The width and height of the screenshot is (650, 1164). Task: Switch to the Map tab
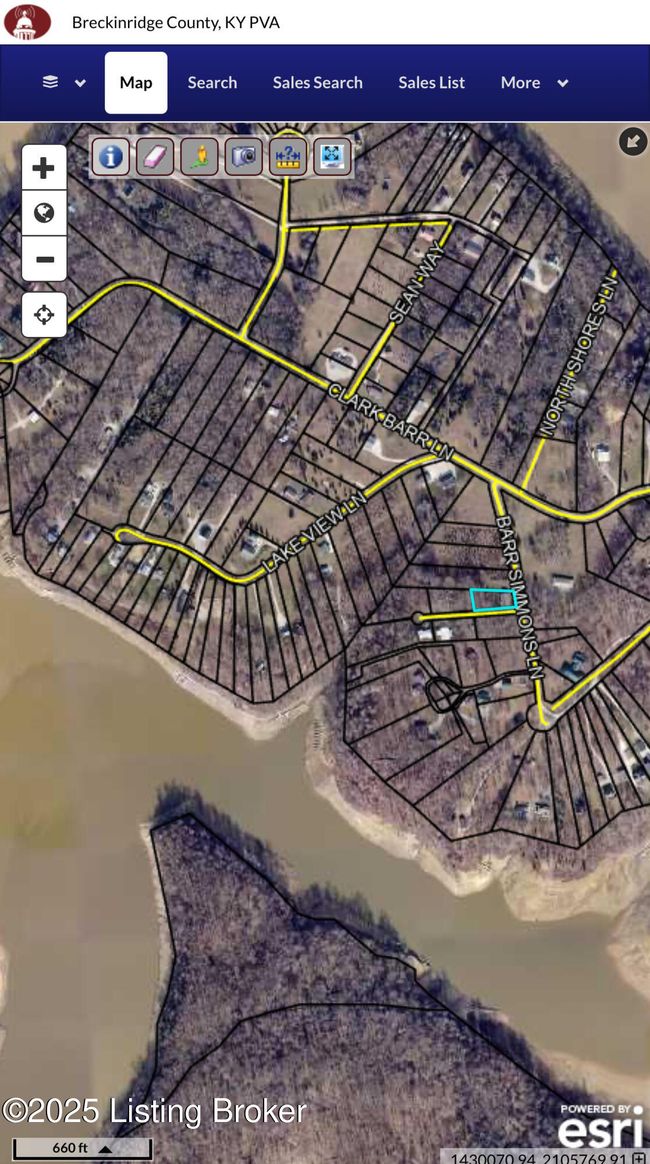click(x=136, y=83)
